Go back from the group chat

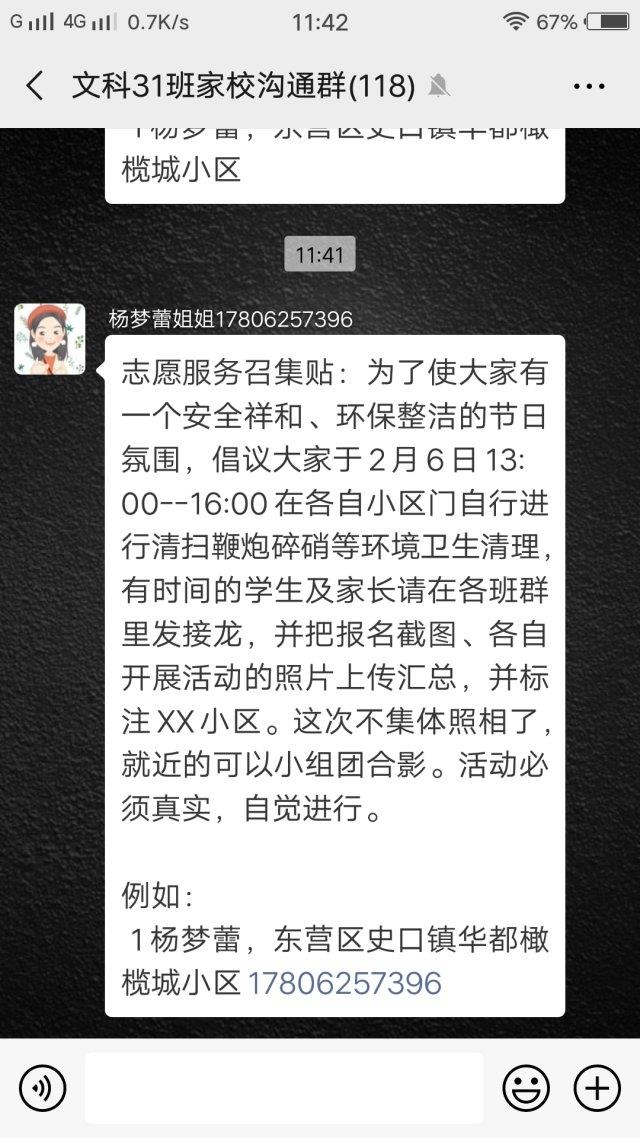click(x=35, y=86)
